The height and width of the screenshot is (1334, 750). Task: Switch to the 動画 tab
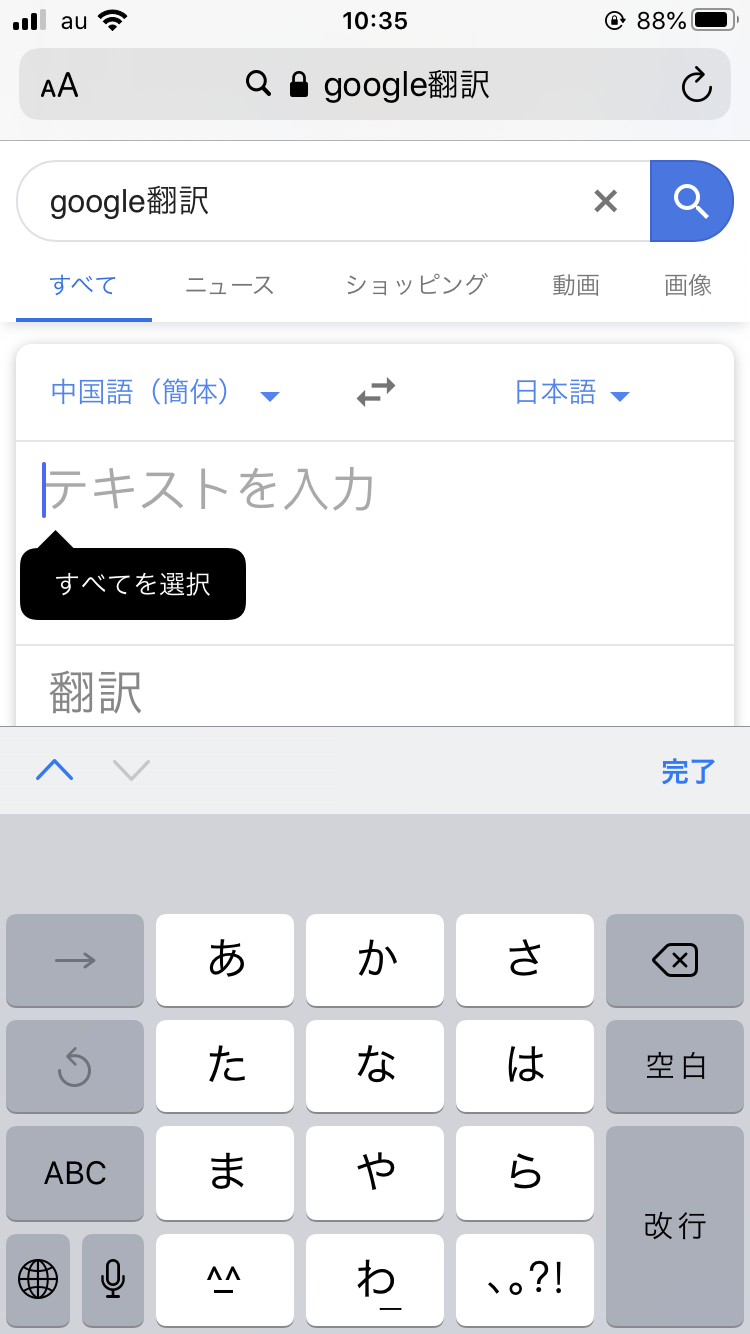point(576,285)
